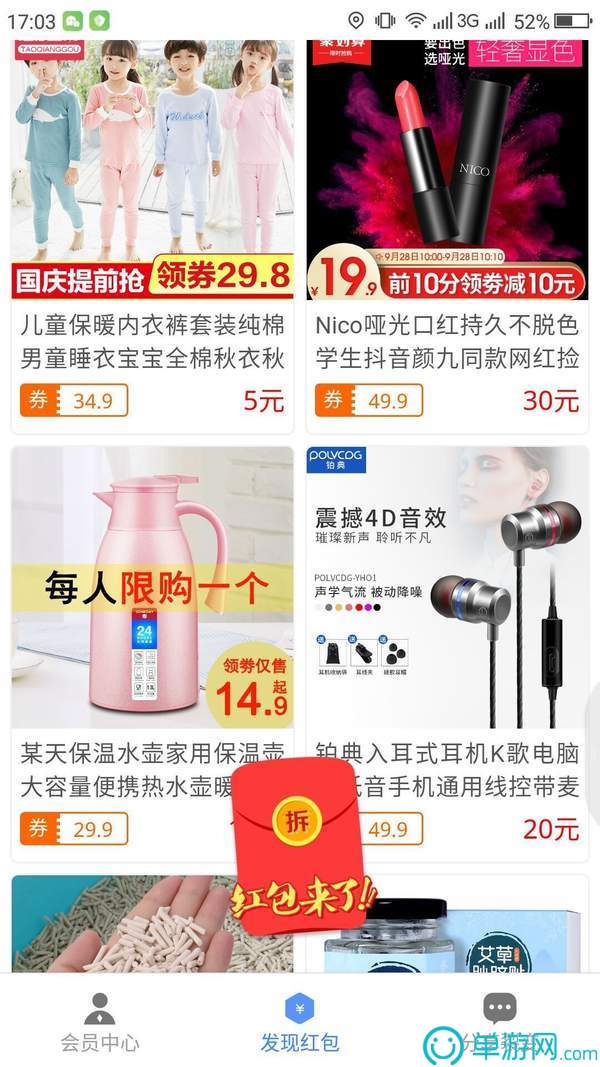Open the cat litter product card

tap(152, 925)
